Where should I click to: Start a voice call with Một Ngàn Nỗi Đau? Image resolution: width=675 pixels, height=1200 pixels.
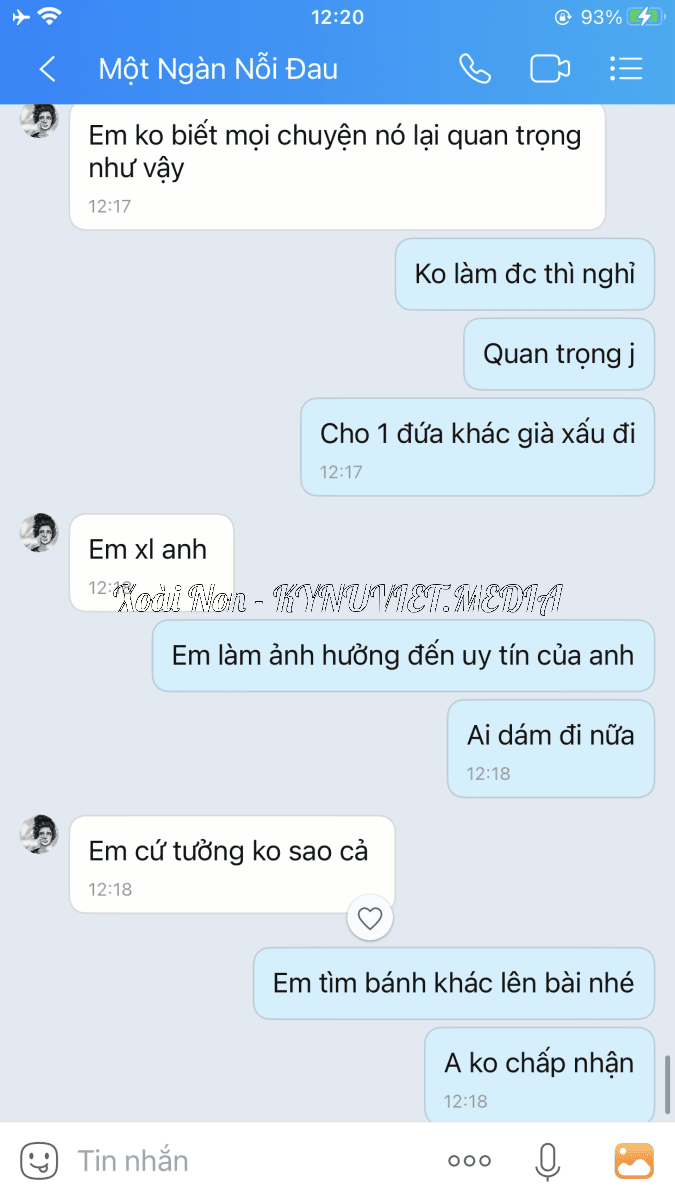[x=474, y=69]
